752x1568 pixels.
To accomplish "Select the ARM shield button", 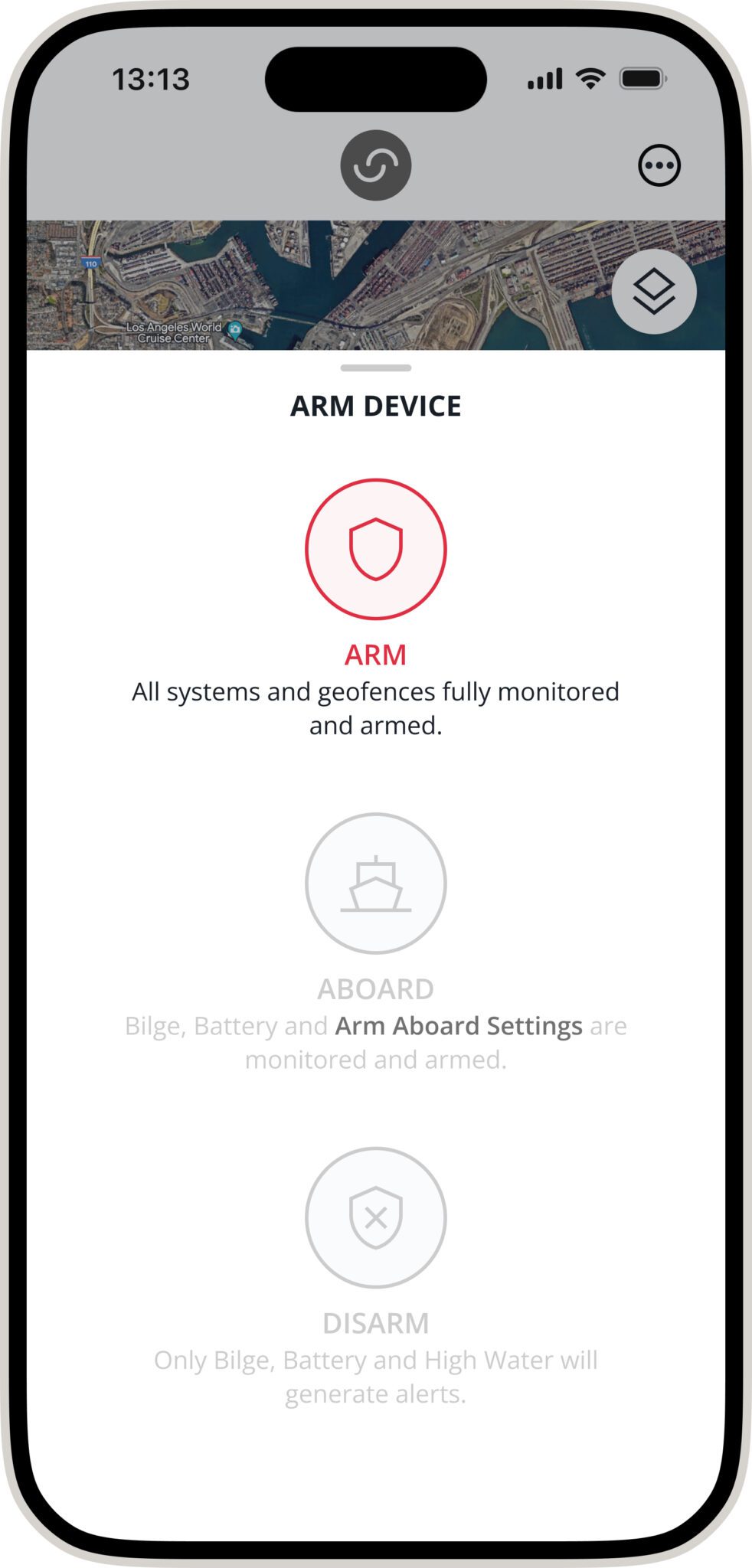I will pyautogui.click(x=375, y=549).
